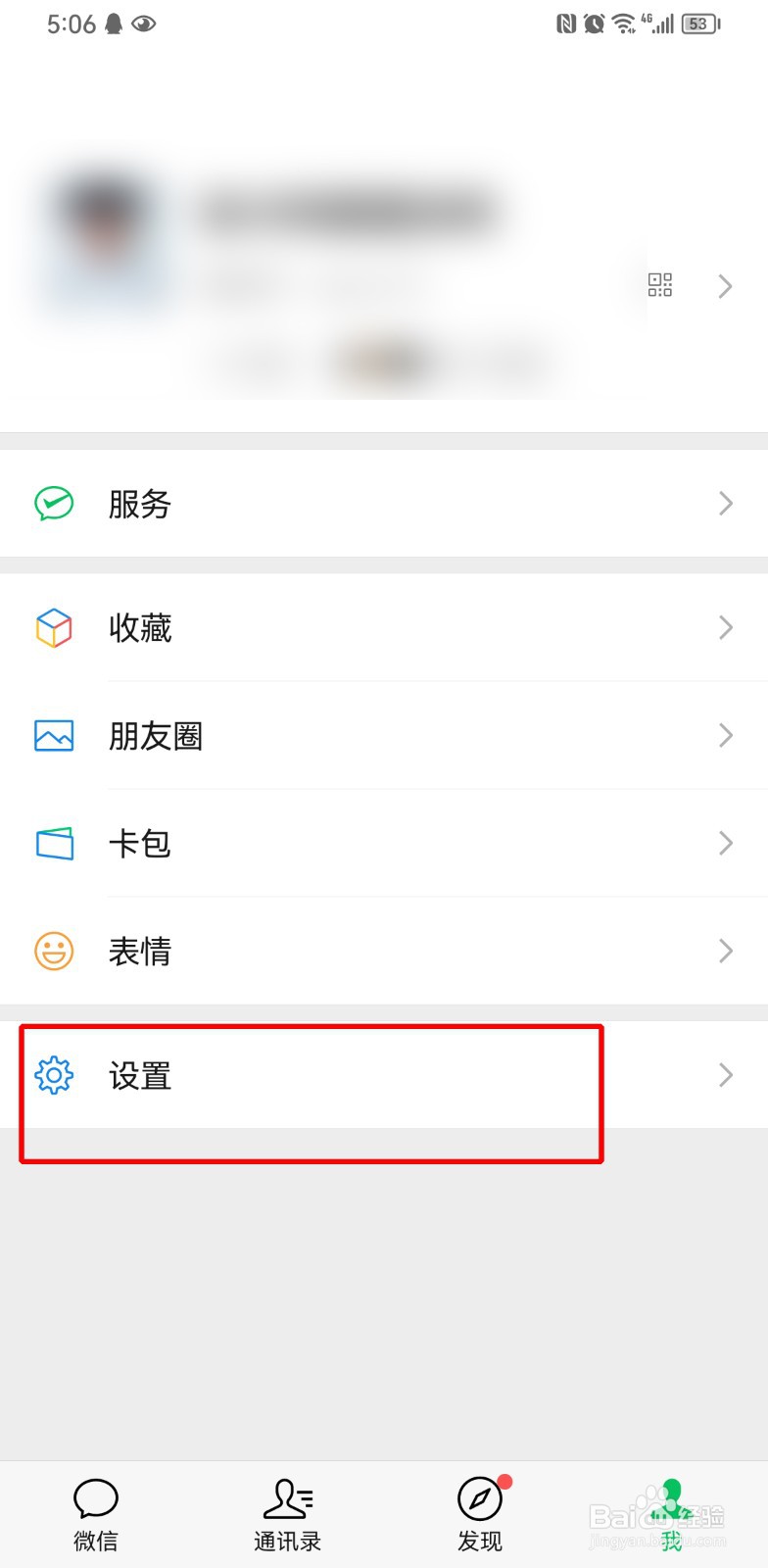This screenshot has width=768, height=1568.
Task: Open profile details via top chevron
Action: coord(725,285)
